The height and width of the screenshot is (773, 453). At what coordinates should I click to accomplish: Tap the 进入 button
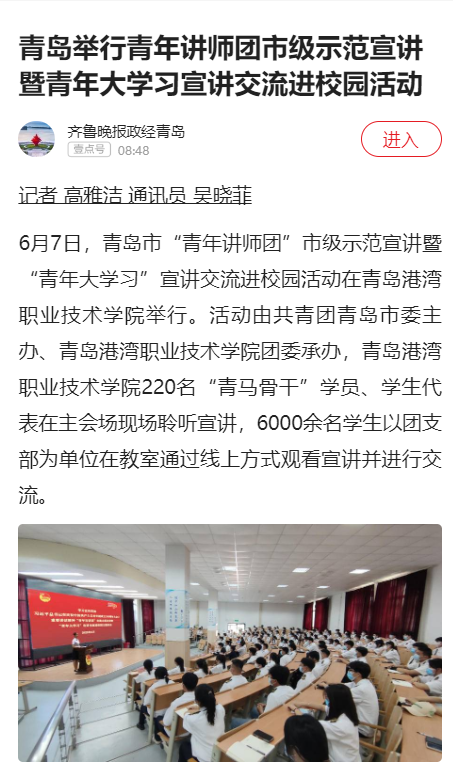401,140
